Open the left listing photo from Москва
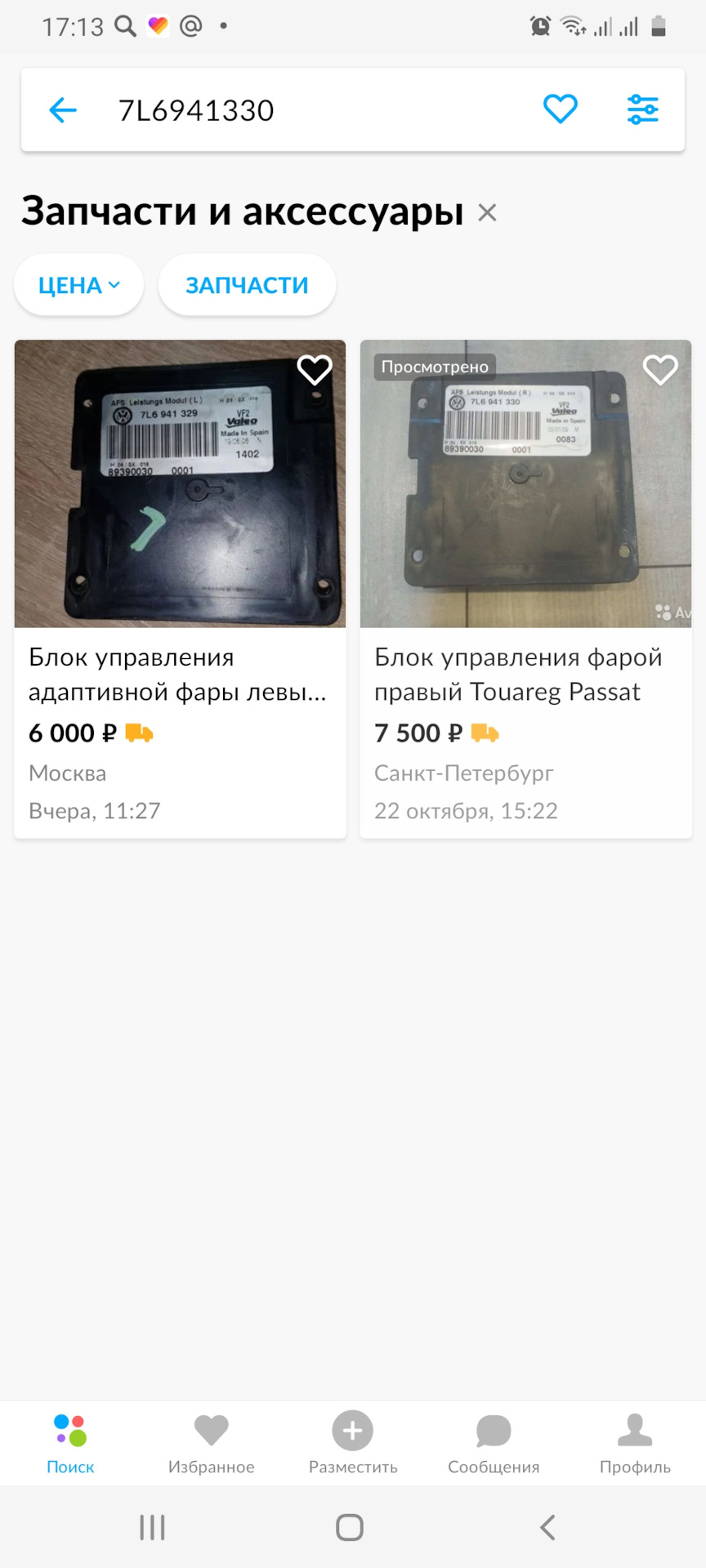 (x=180, y=483)
